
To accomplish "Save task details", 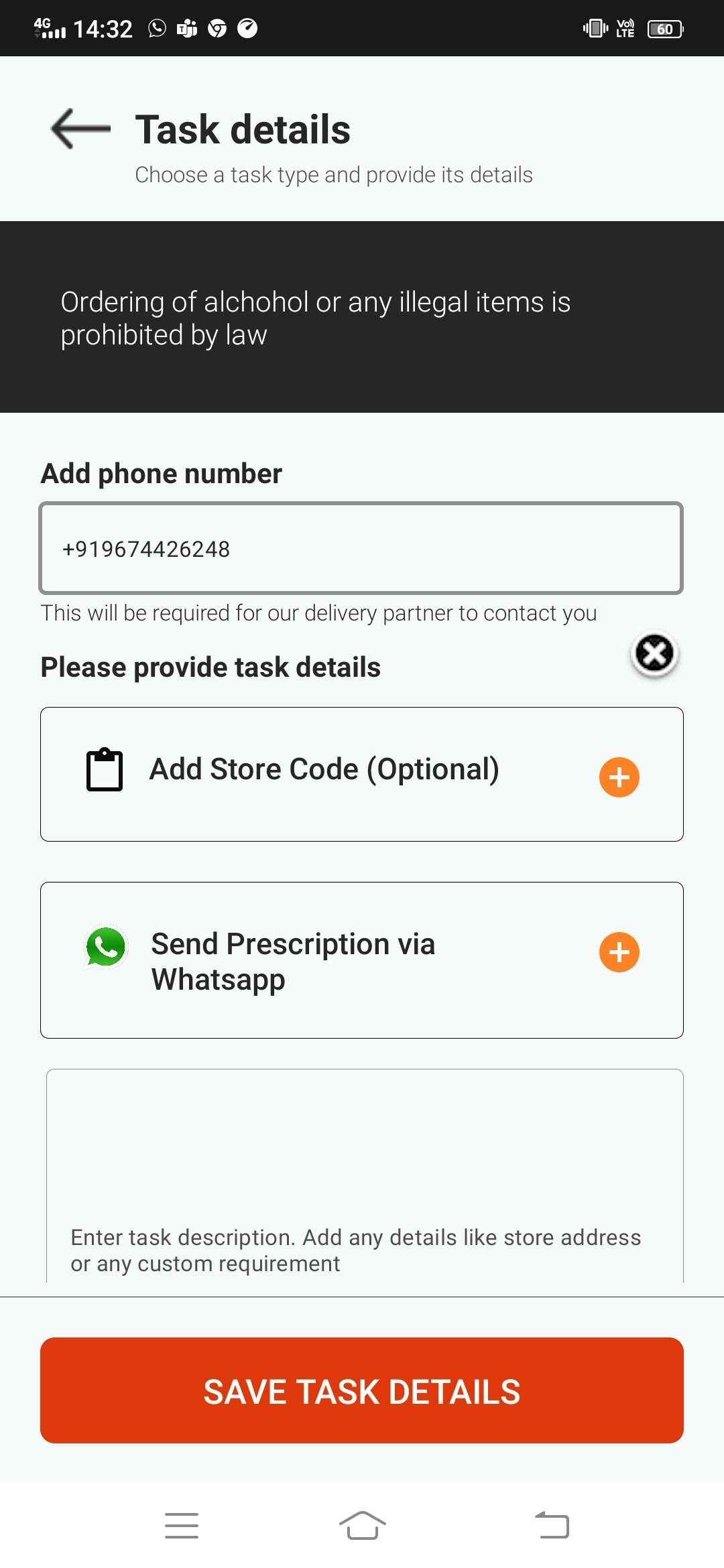I will 362,1390.
